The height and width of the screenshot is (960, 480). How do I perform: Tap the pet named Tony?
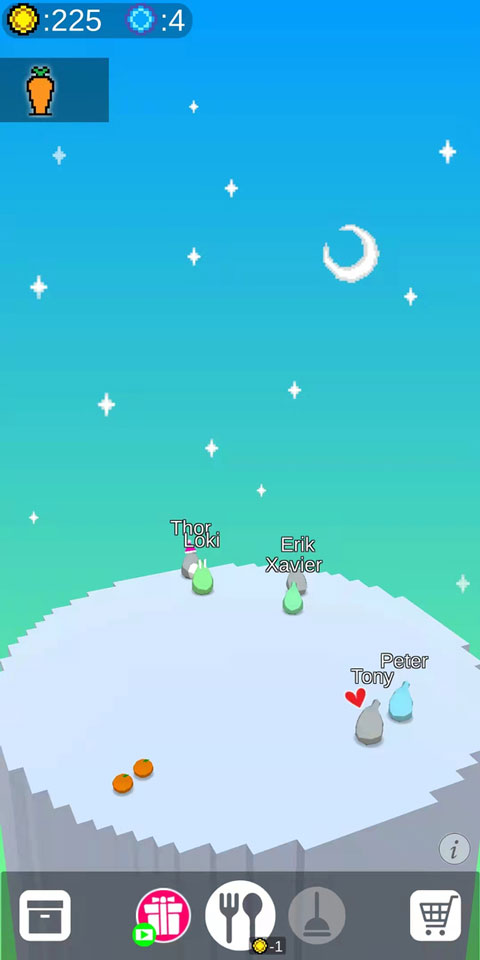(x=369, y=723)
